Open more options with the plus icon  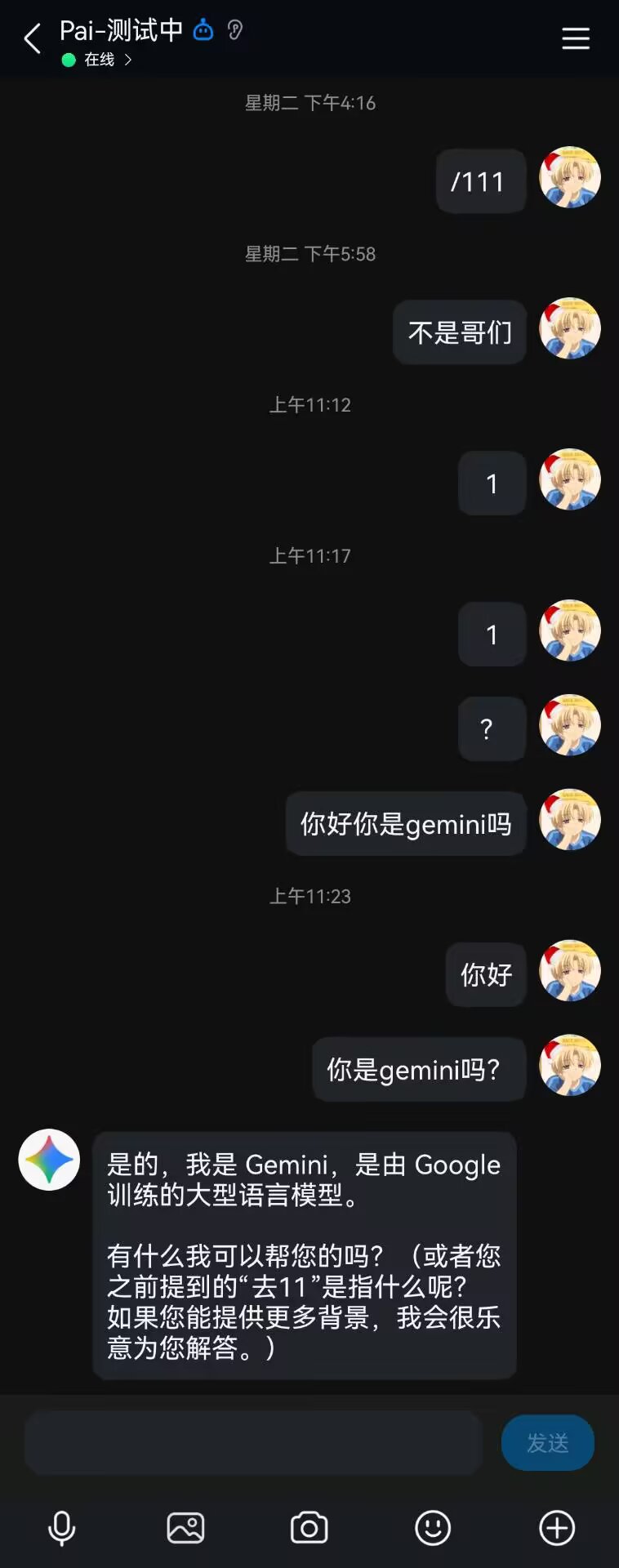557,1528
